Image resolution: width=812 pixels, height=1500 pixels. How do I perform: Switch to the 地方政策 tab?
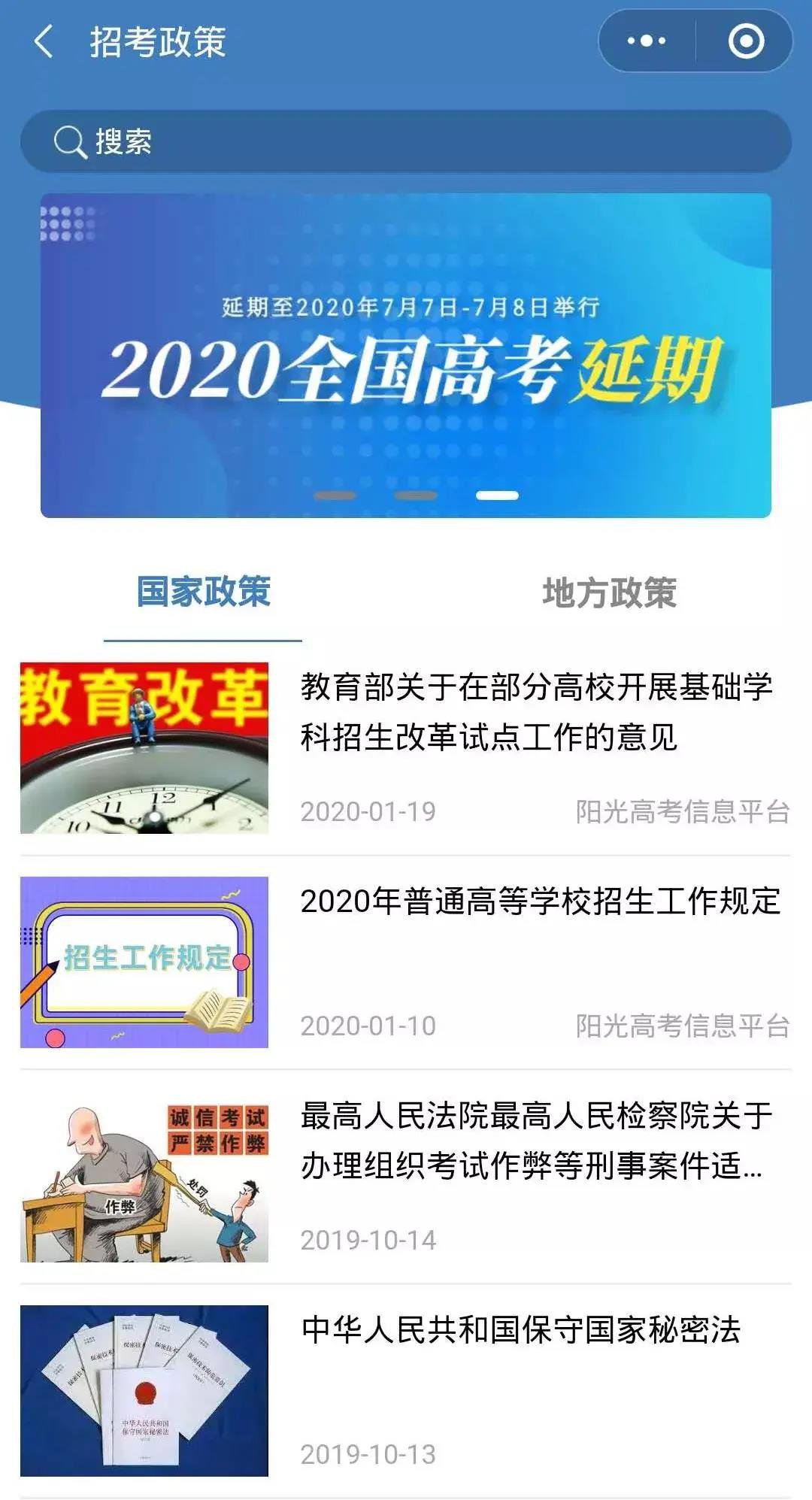coord(609,592)
